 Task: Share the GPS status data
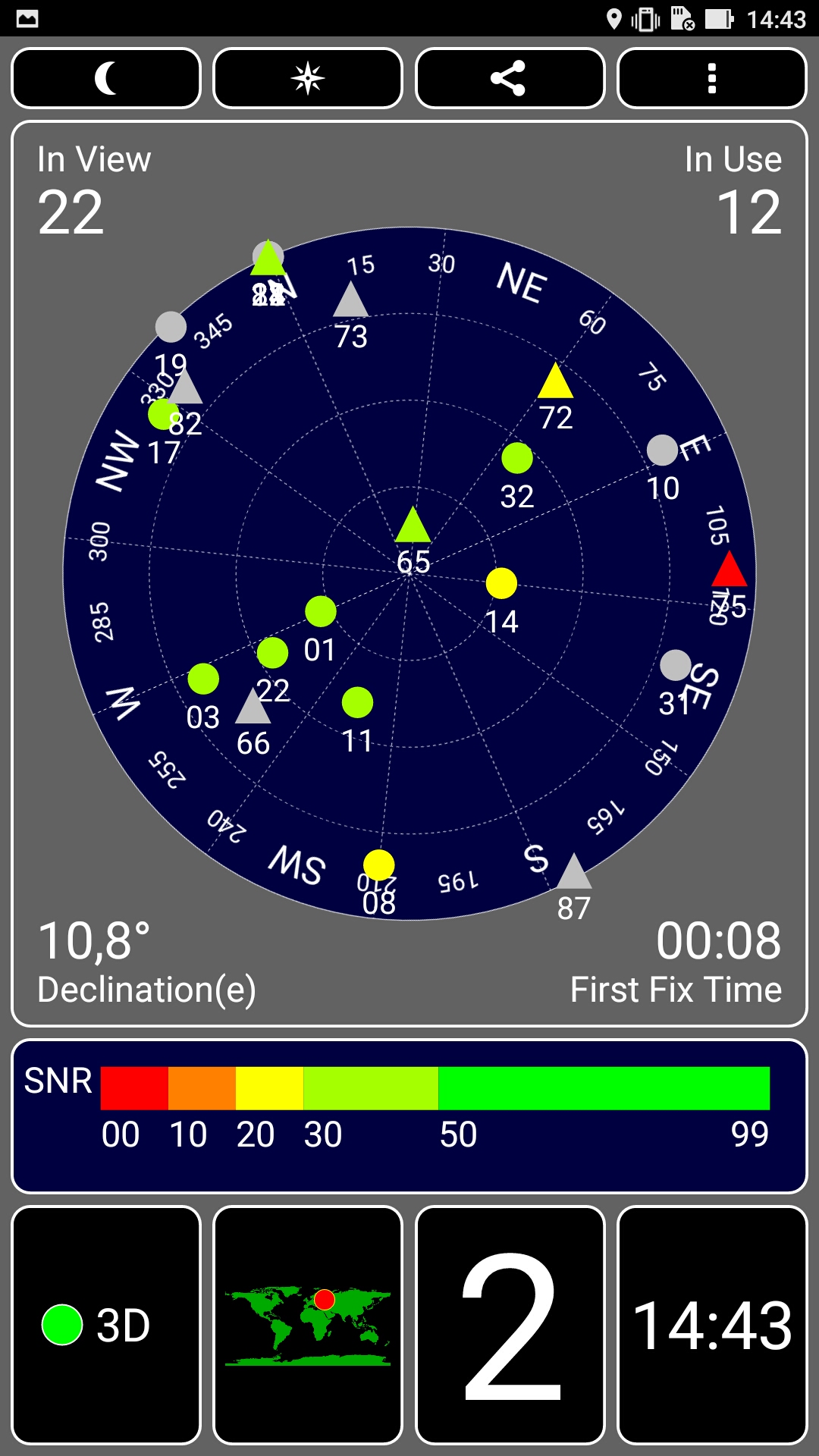coord(510,78)
